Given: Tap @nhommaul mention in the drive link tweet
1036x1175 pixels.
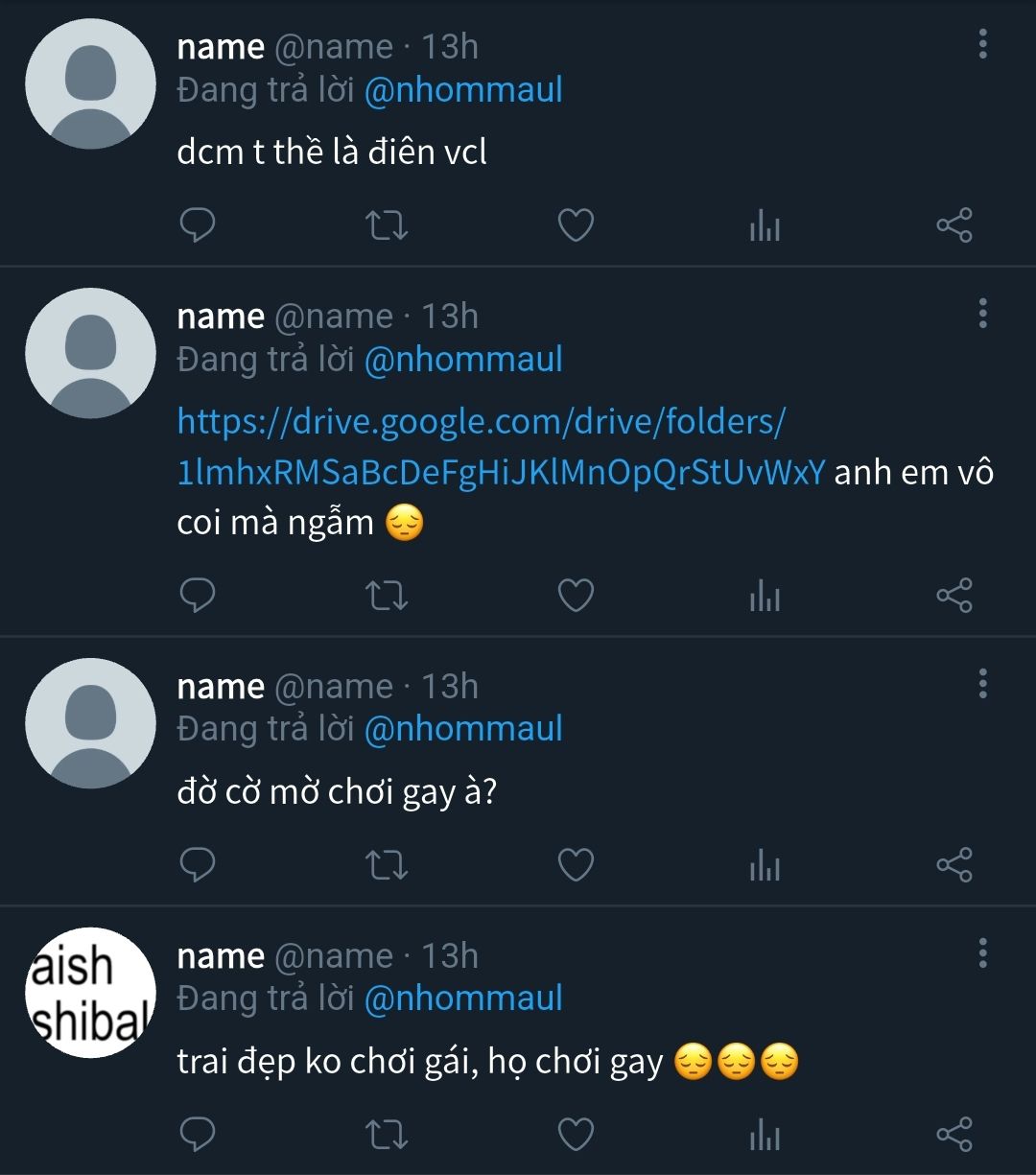Looking at the screenshot, I should point(463,360).
